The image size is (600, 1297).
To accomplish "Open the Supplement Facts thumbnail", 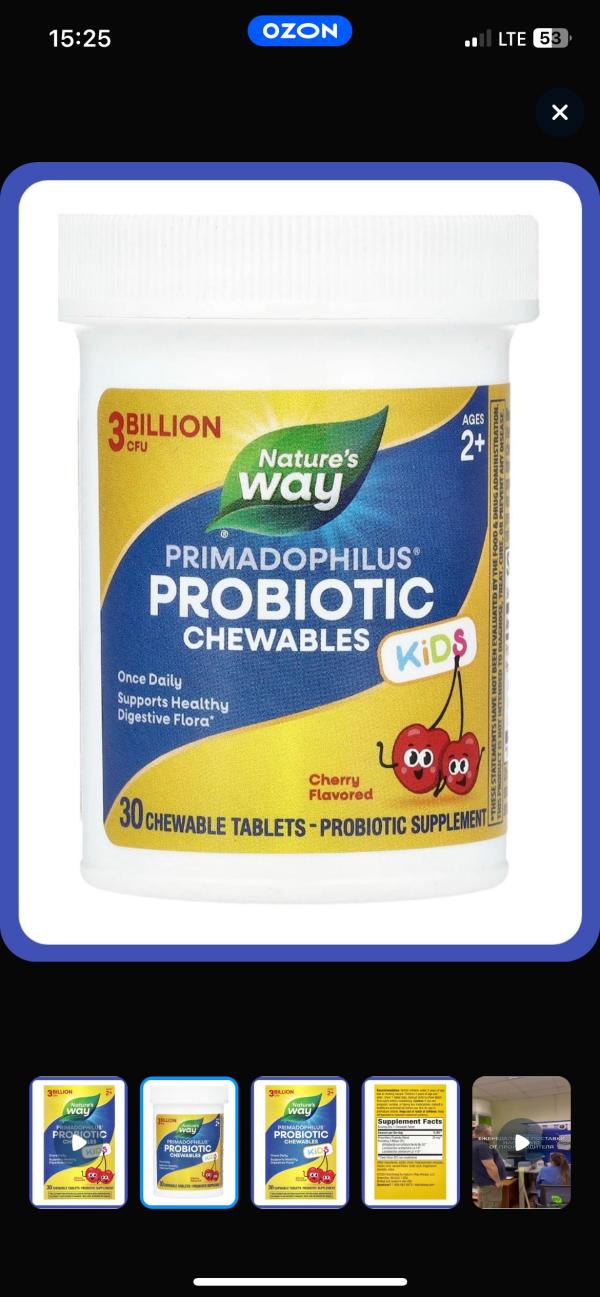I will click(410, 1142).
